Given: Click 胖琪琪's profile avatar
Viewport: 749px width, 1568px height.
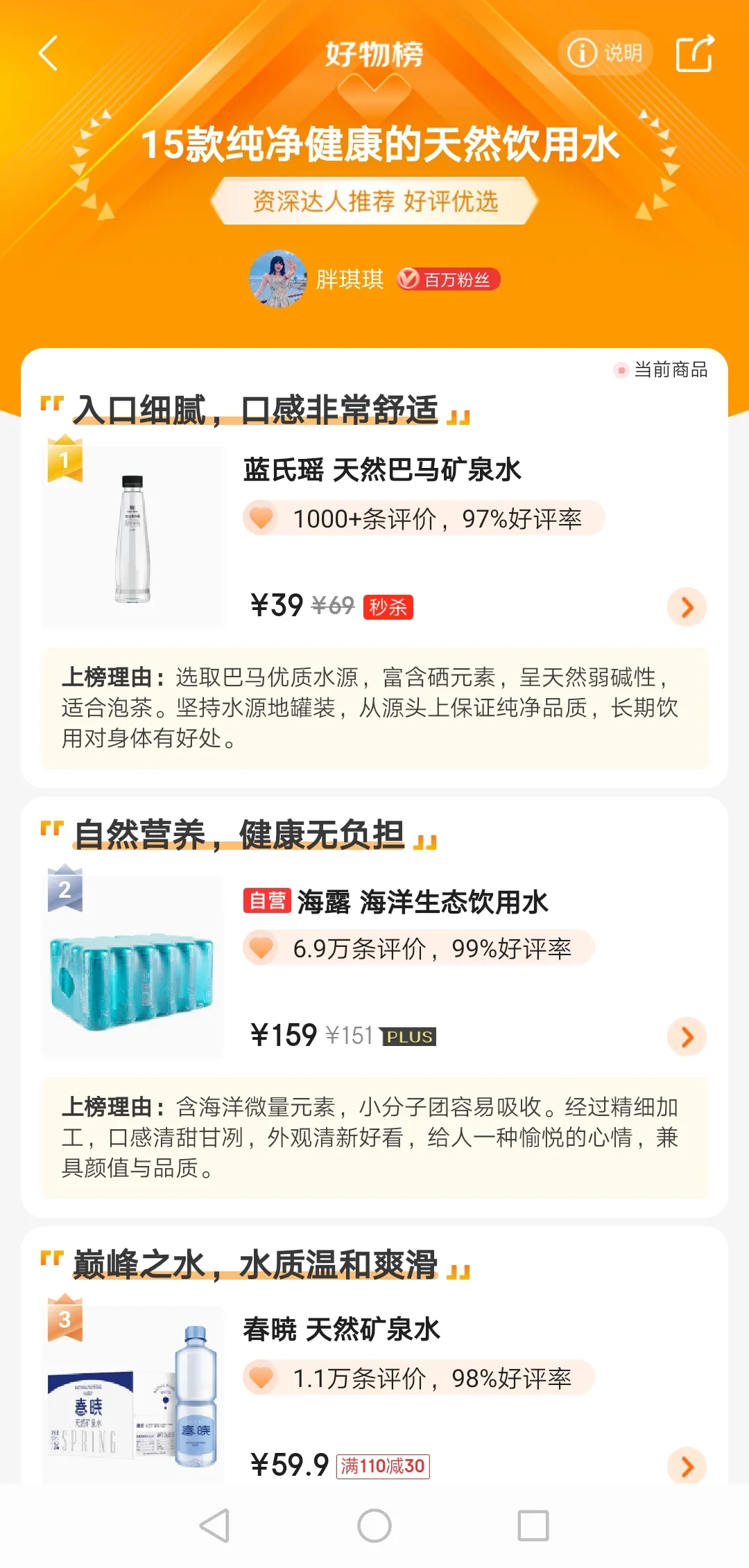Looking at the screenshot, I should [x=280, y=278].
